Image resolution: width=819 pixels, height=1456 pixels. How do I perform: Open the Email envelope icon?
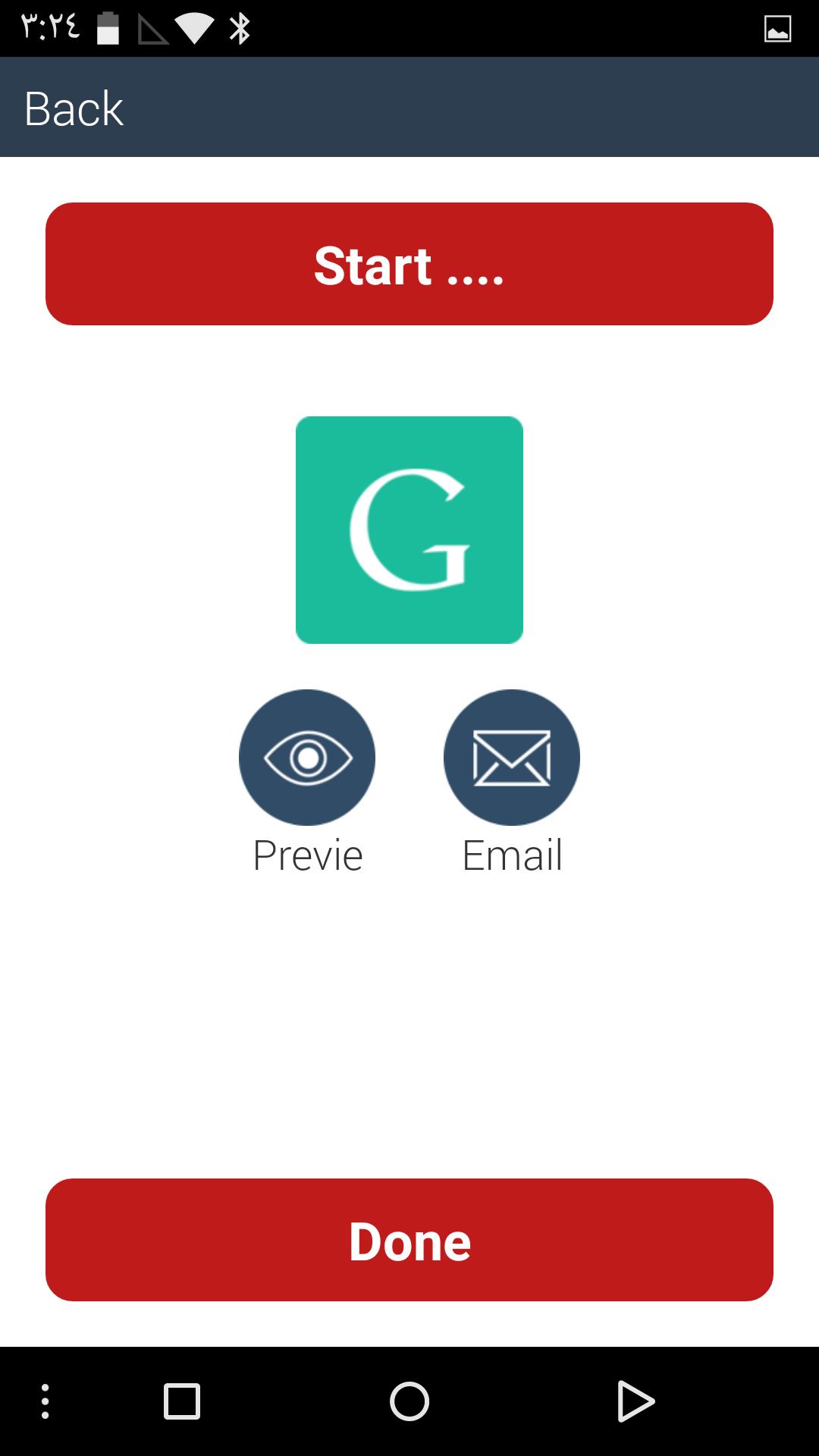point(512,757)
